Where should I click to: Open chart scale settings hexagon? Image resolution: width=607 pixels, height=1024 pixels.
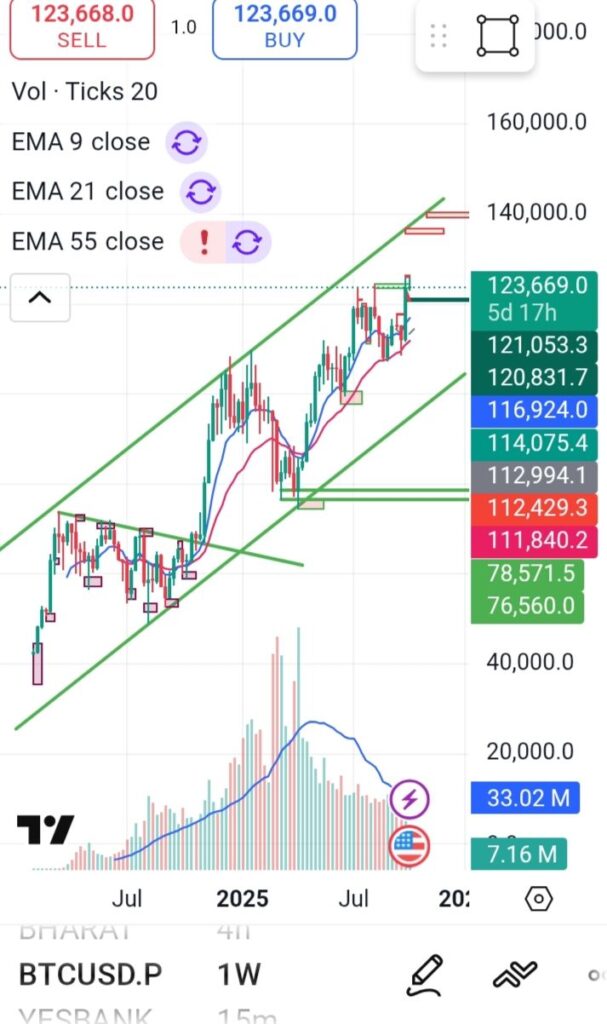538,899
